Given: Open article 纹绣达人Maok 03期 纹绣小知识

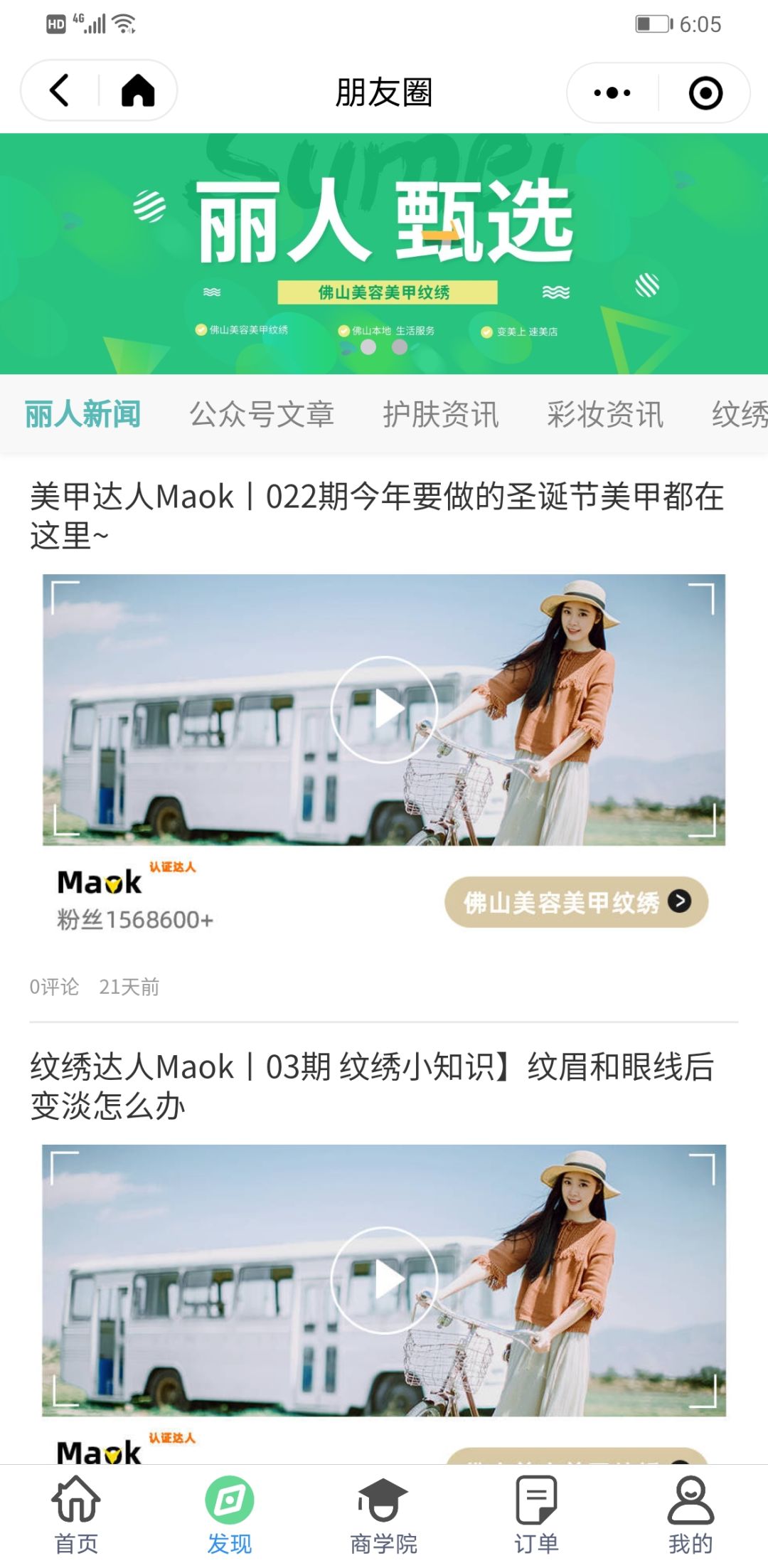Looking at the screenshot, I should pos(372,1086).
